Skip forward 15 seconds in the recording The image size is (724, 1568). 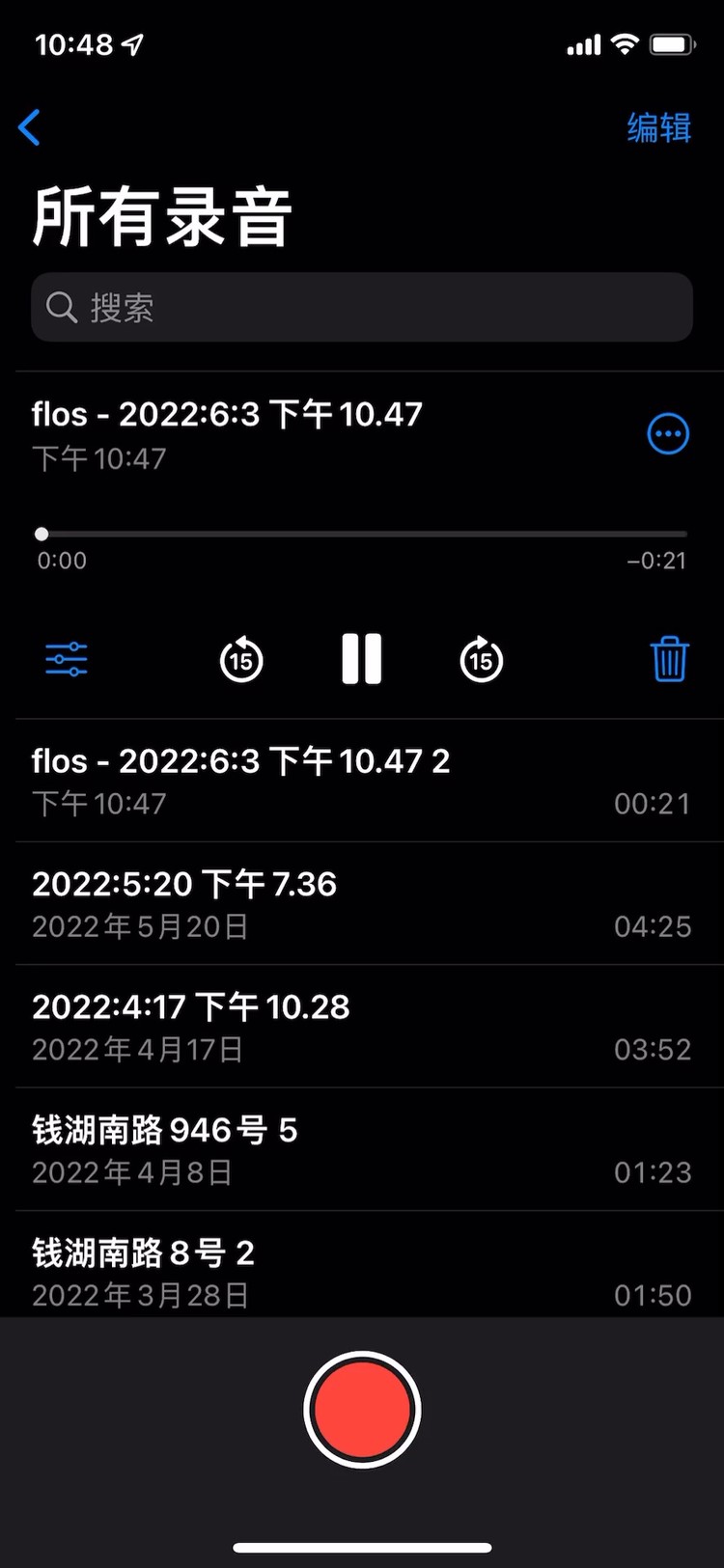481,659
